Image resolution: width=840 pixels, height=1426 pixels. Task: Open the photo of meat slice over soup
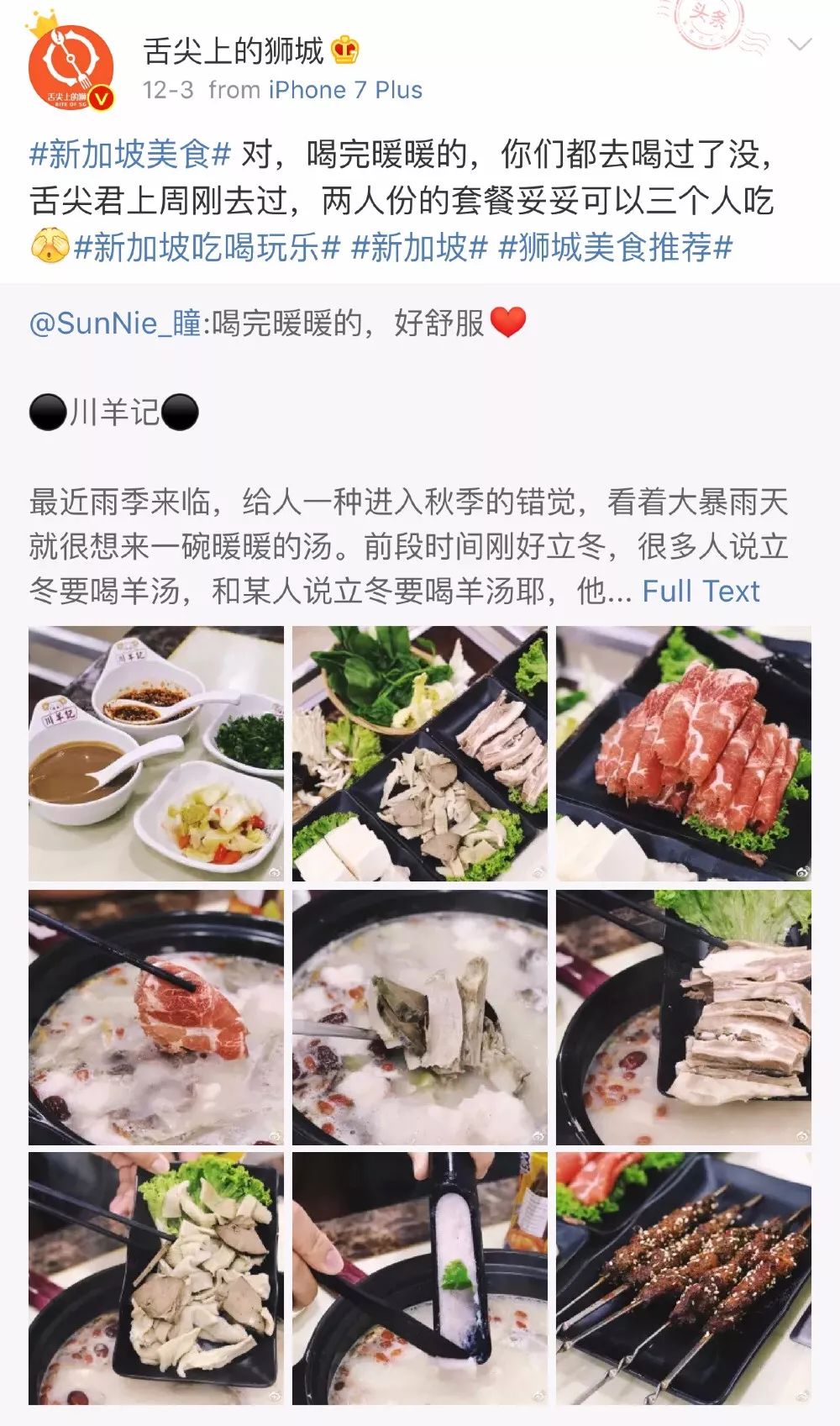pyautogui.click(x=156, y=1017)
